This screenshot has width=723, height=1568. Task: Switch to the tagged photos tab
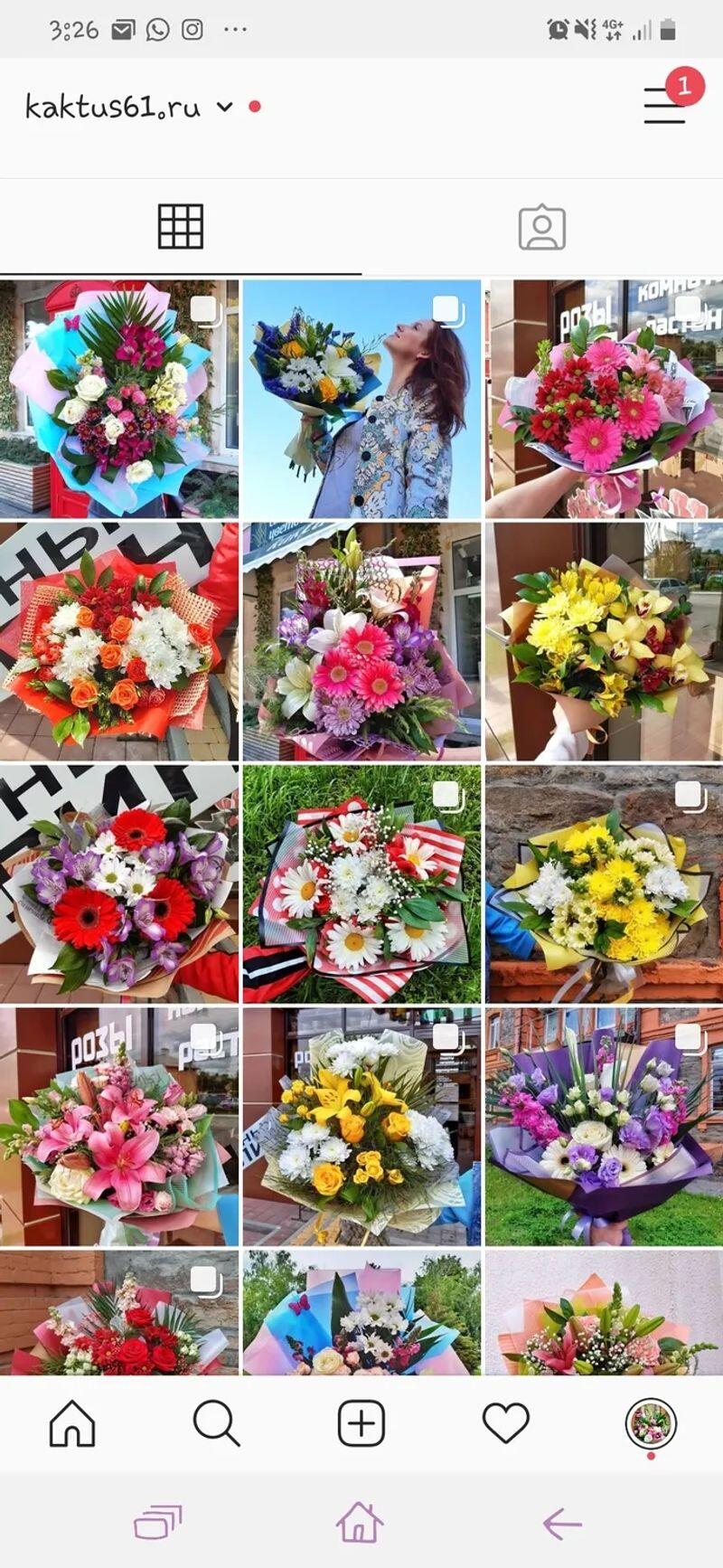[542, 227]
